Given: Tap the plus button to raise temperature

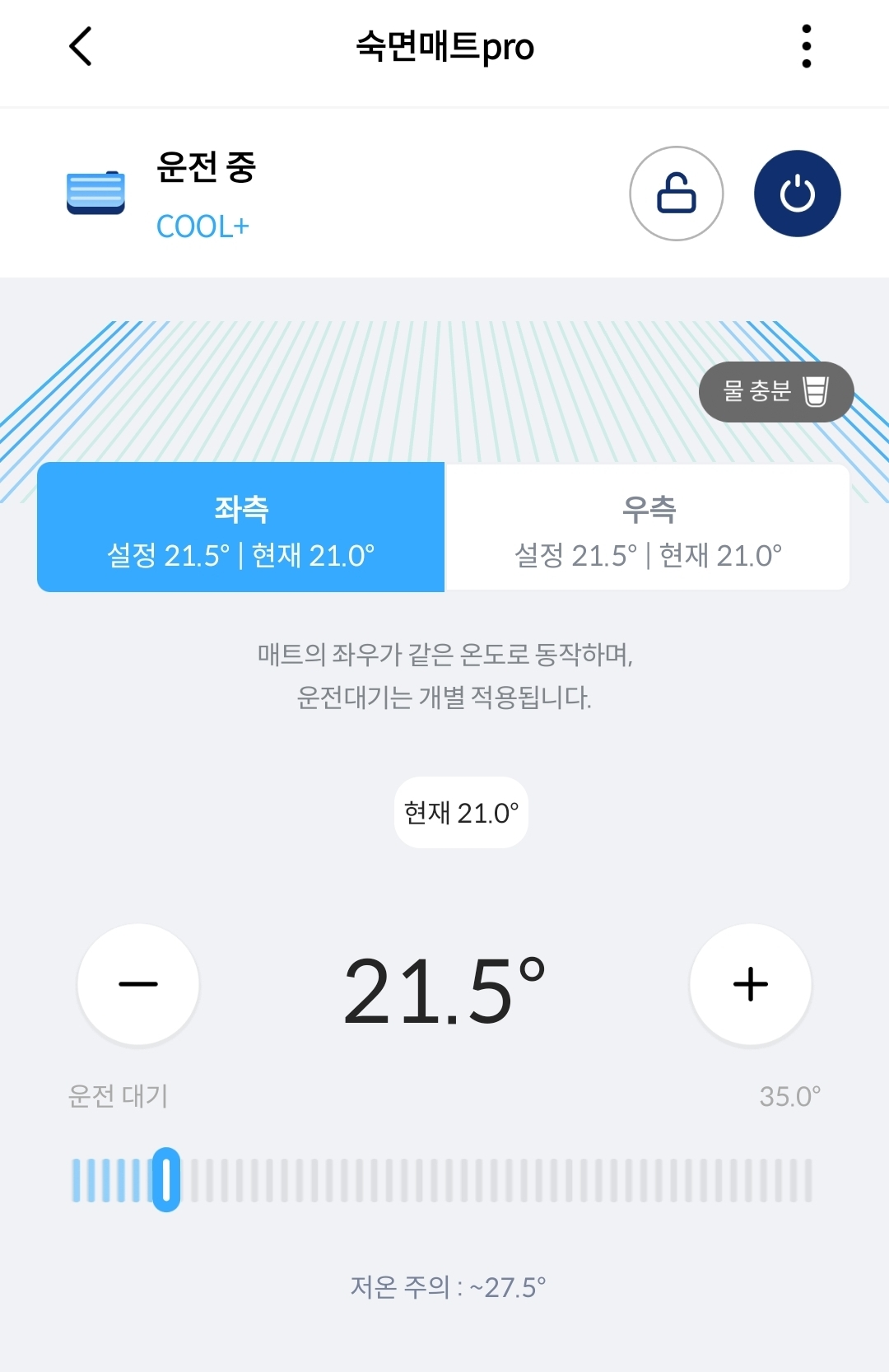Looking at the screenshot, I should 751,984.
